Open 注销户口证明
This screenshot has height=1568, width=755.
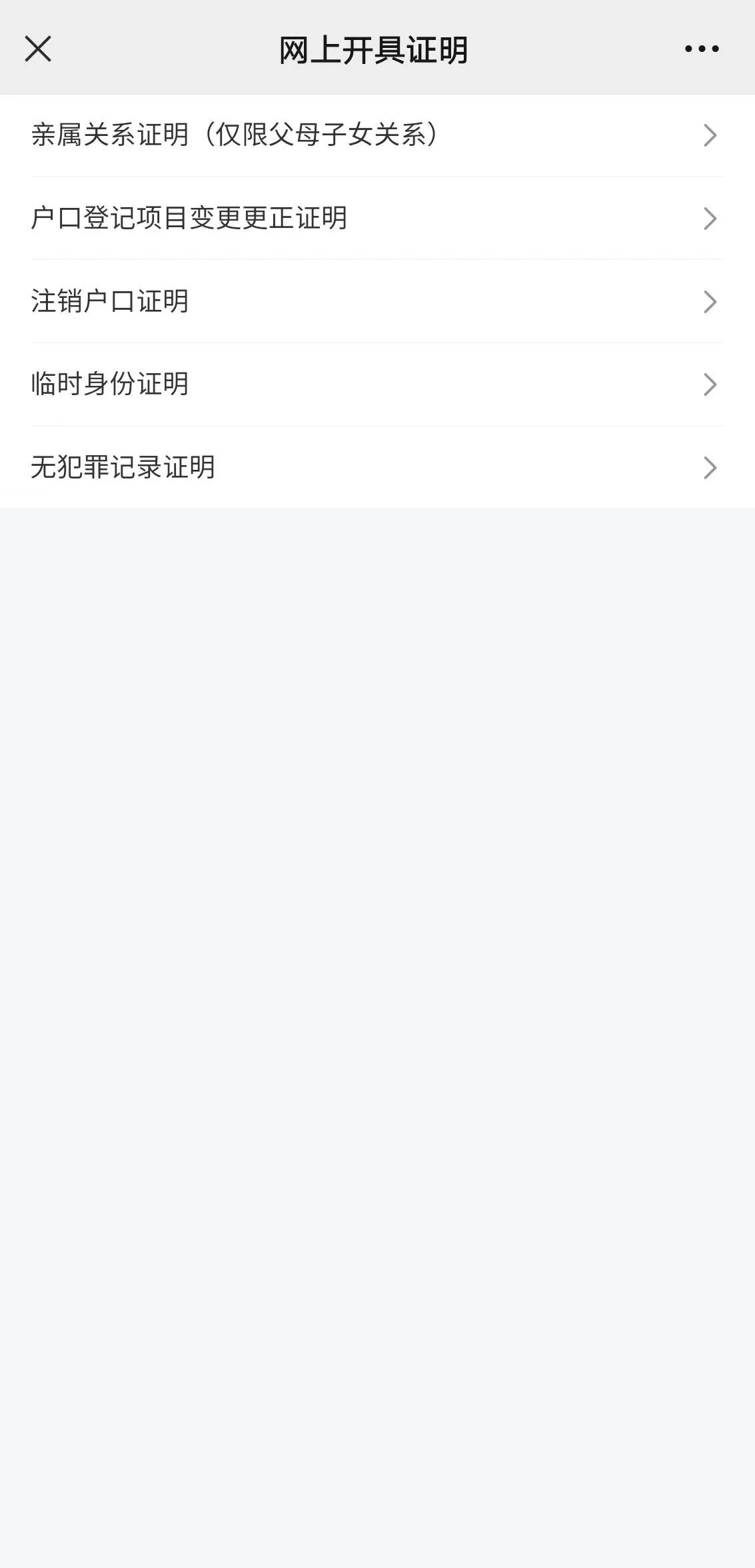point(377,302)
